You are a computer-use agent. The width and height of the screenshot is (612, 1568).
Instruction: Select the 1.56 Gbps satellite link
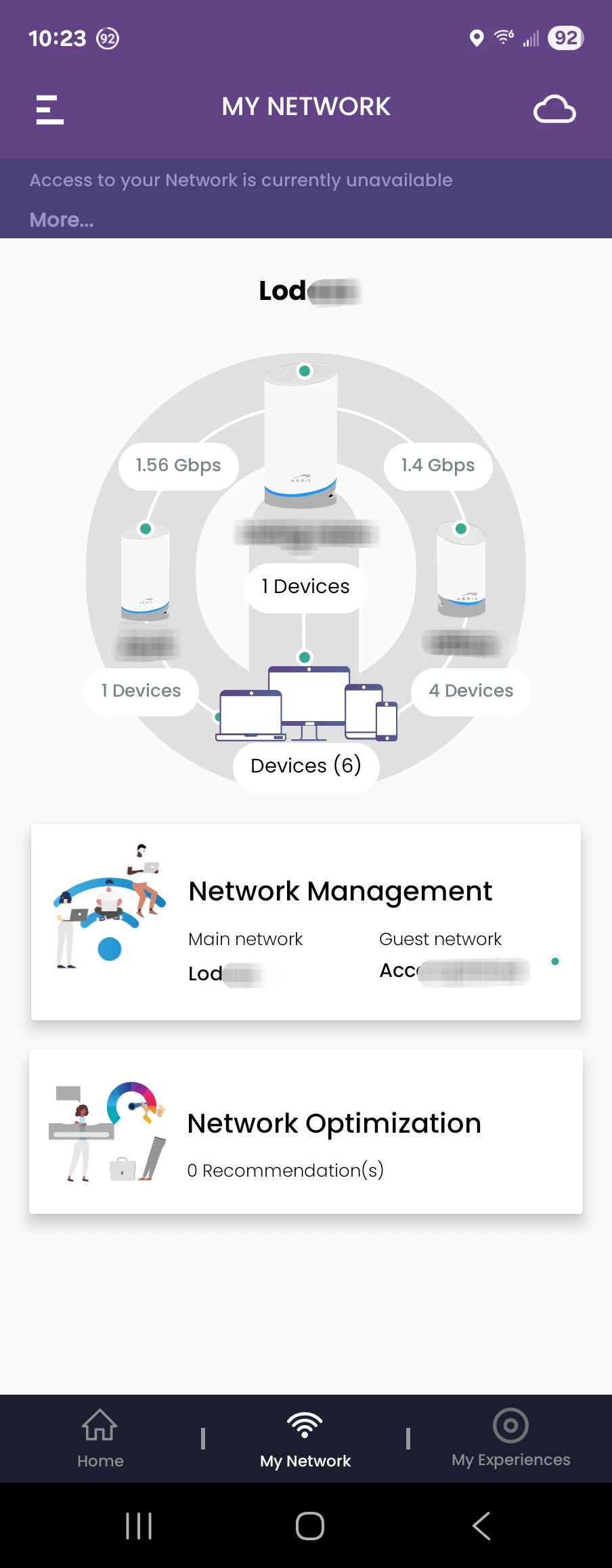tap(179, 466)
